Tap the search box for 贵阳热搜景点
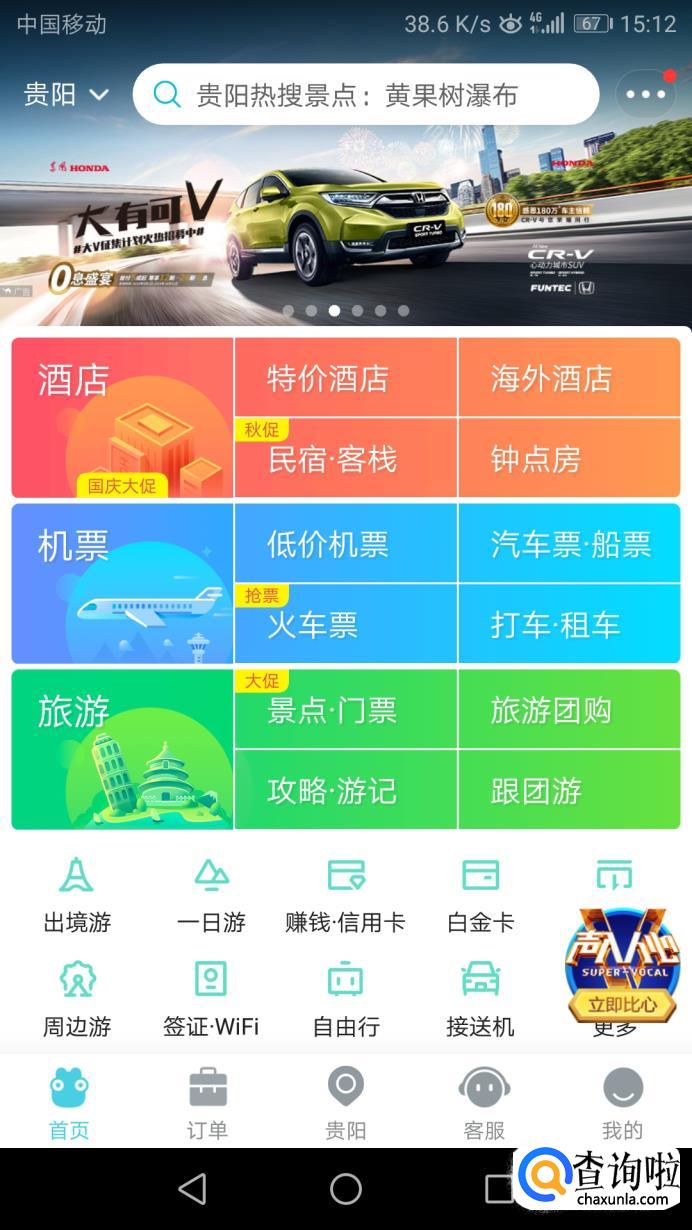Viewport: 692px width, 1230px height. [365, 95]
